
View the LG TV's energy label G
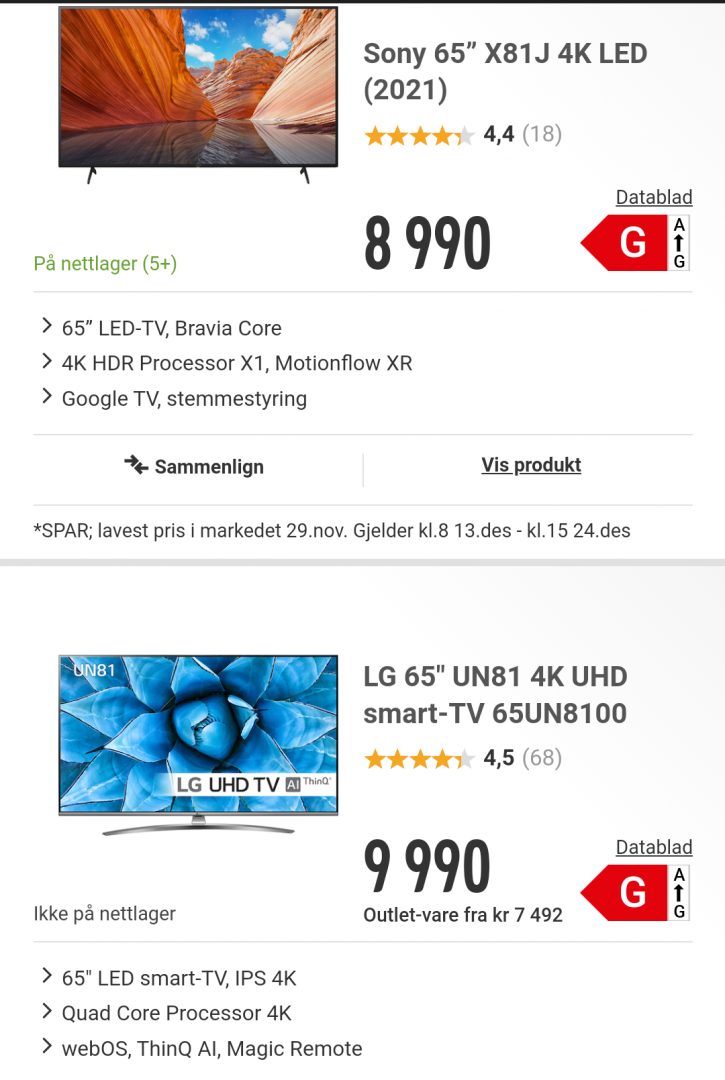click(635, 893)
